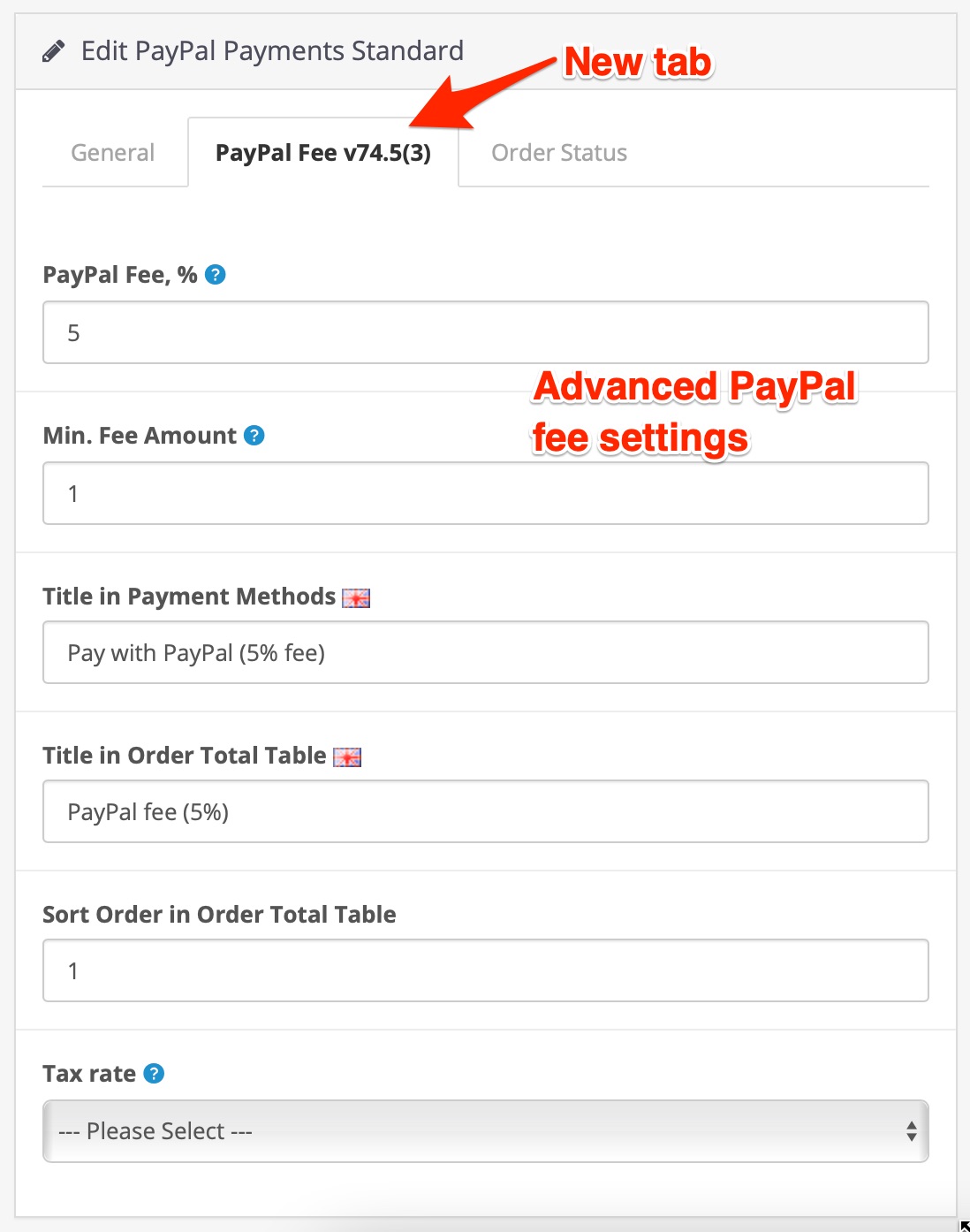Image resolution: width=970 pixels, height=1232 pixels.
Task: Expand the Please Select tax rate list
Action: (485, 1131)
